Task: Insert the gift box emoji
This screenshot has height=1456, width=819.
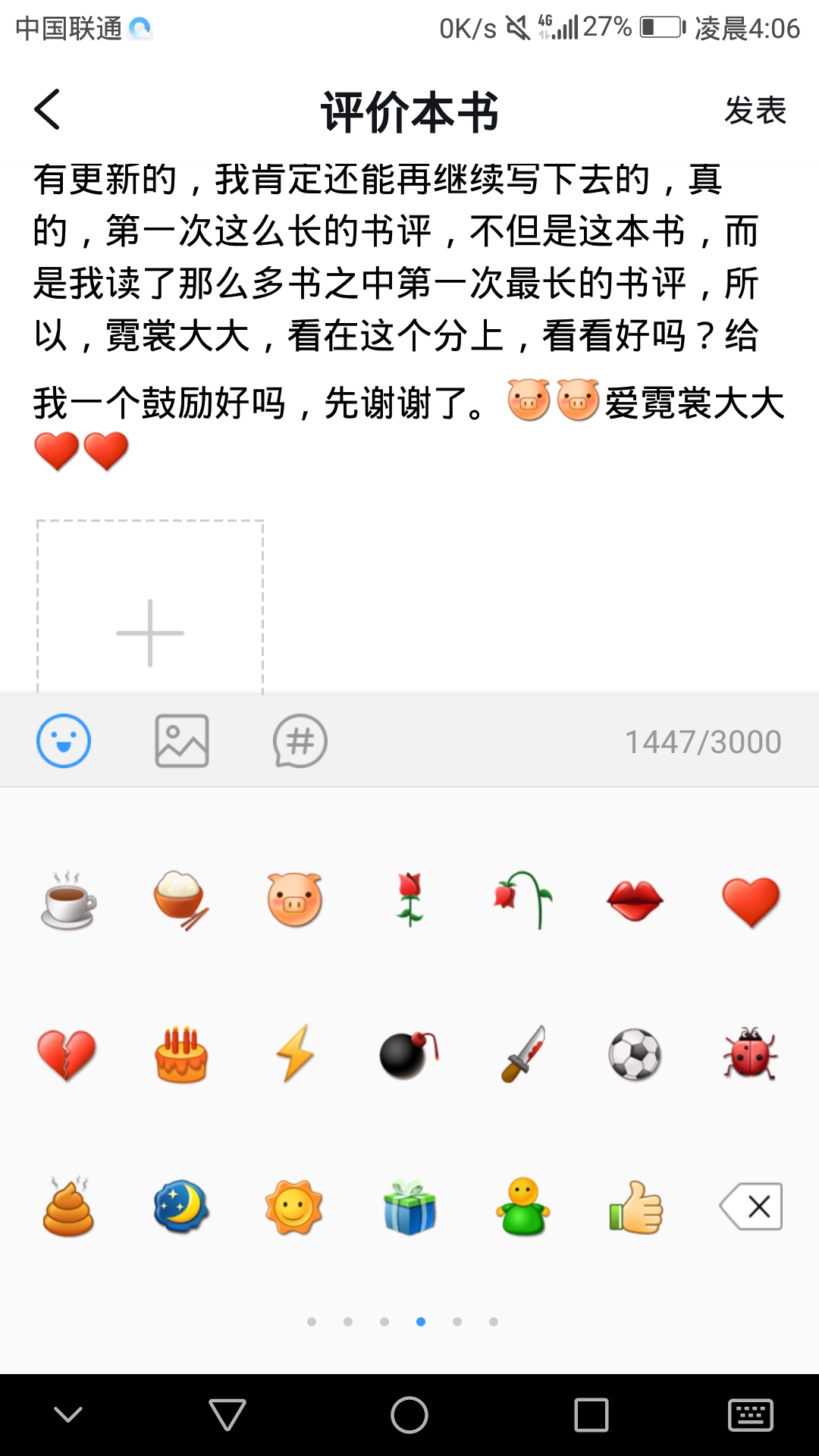Action: tap(409, 1207)
